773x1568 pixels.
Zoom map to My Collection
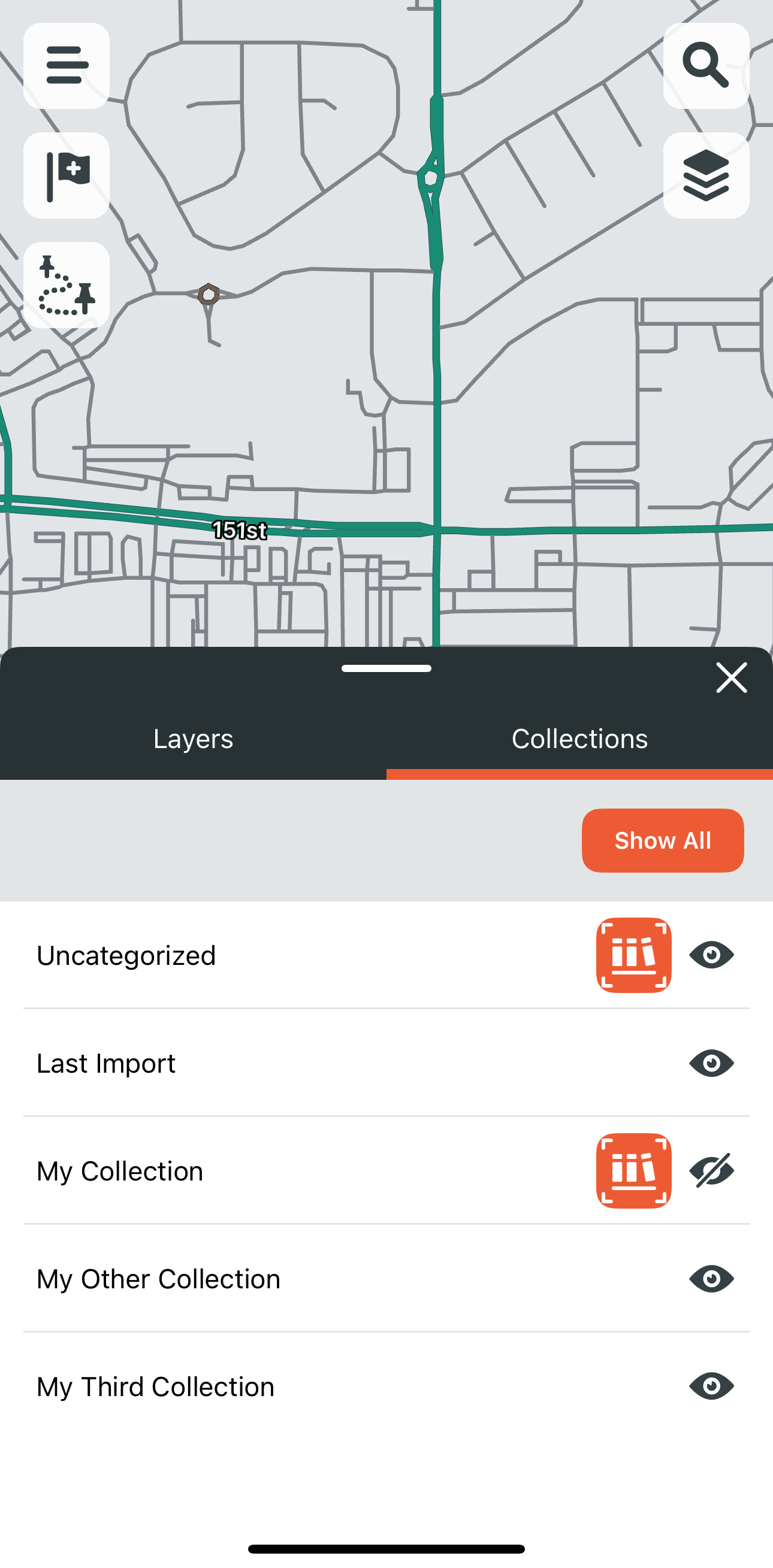coord(633,1170)
